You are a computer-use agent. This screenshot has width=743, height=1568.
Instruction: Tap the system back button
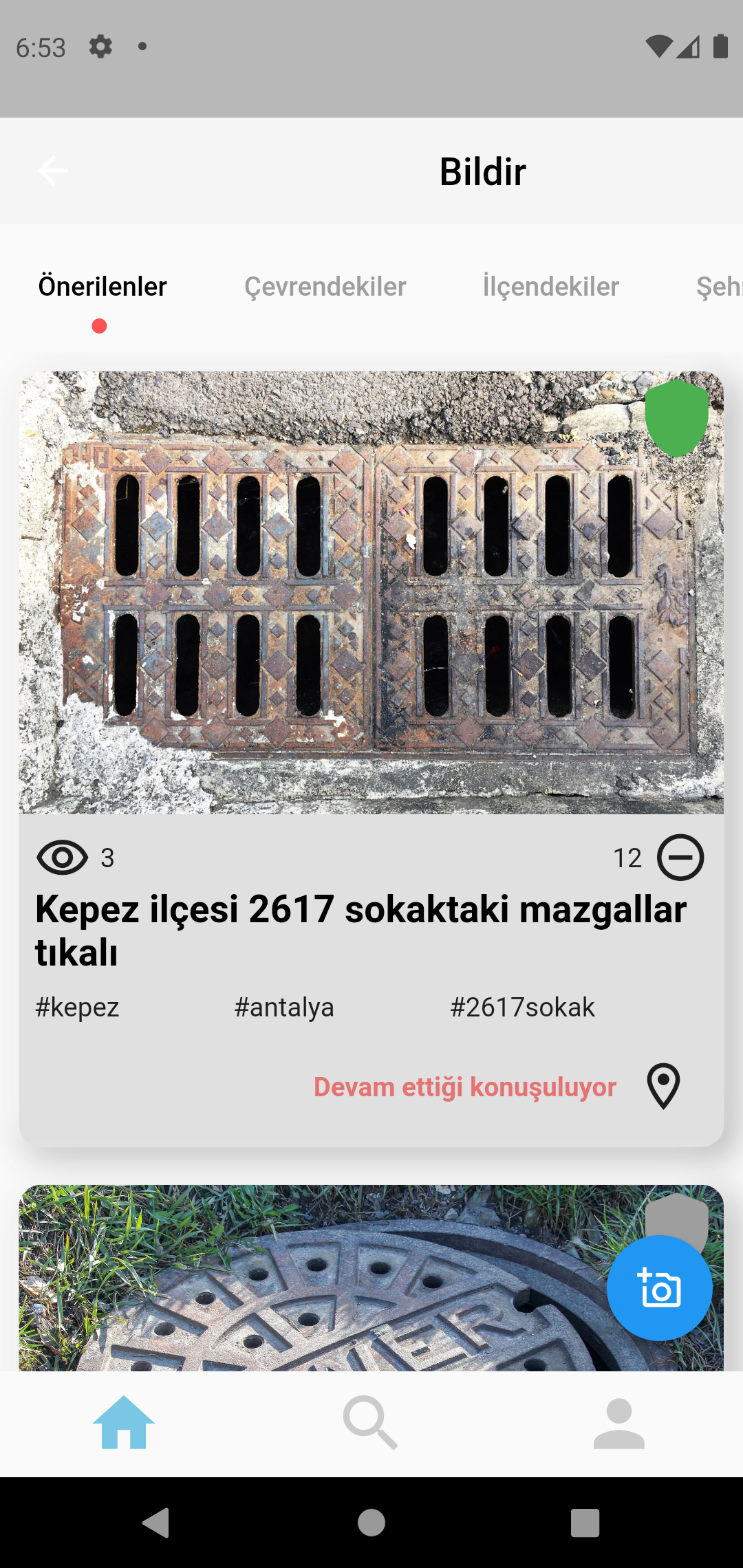[156, 1523]
